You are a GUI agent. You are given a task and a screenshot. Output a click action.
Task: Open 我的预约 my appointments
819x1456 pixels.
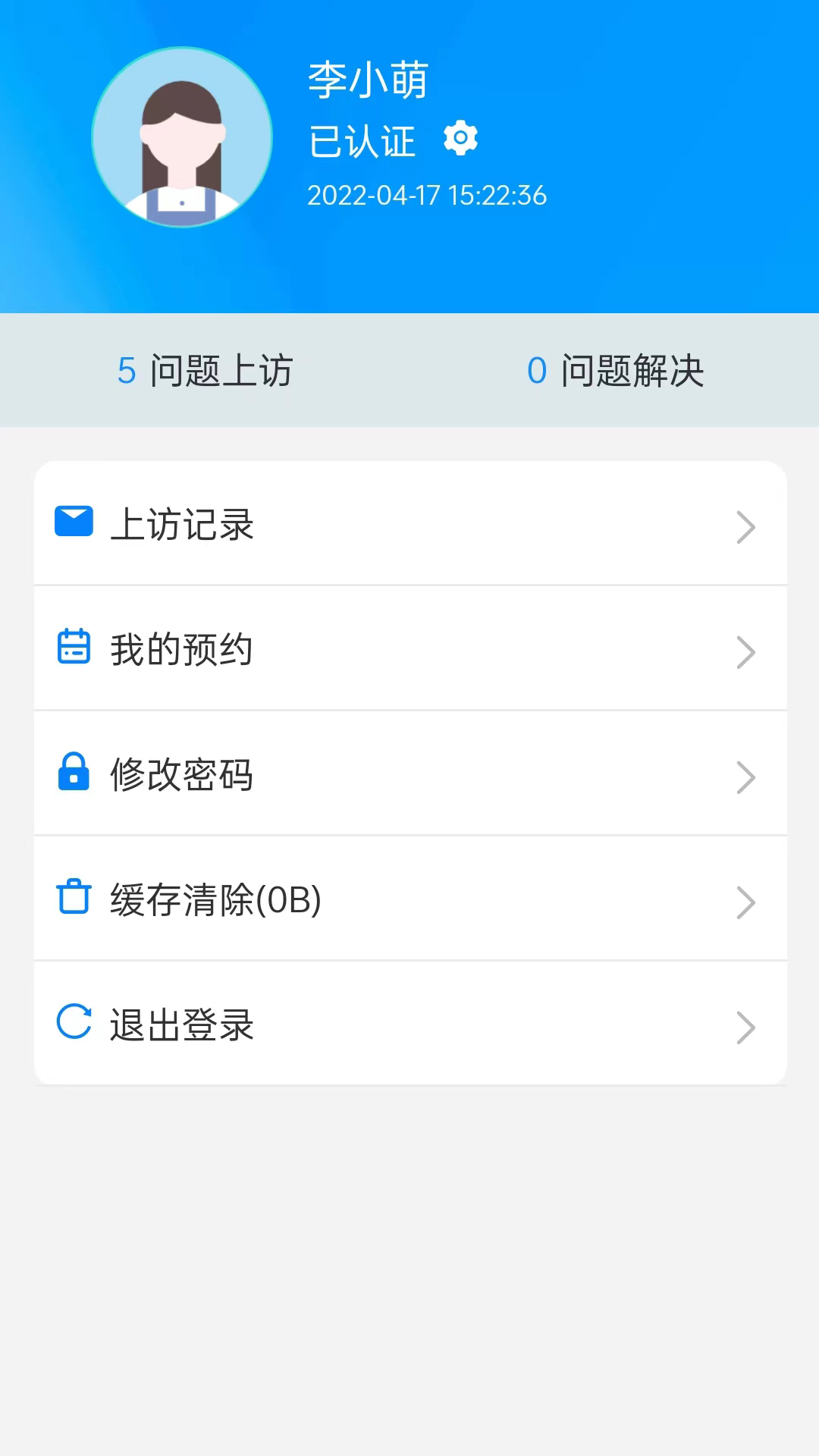[410, 649]
